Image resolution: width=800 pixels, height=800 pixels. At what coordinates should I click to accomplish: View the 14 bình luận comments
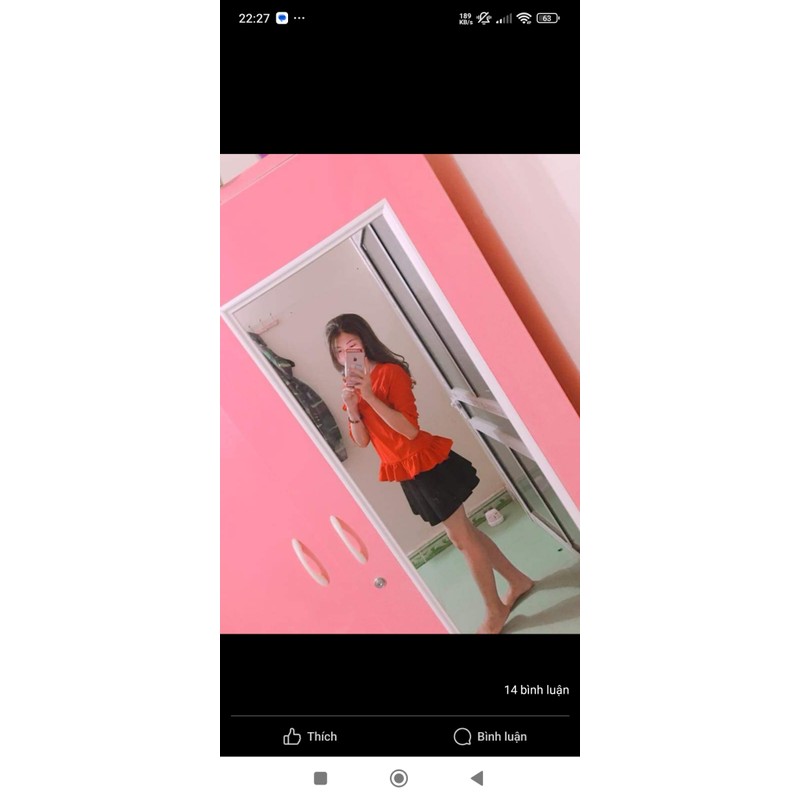[x=536, y=690]
